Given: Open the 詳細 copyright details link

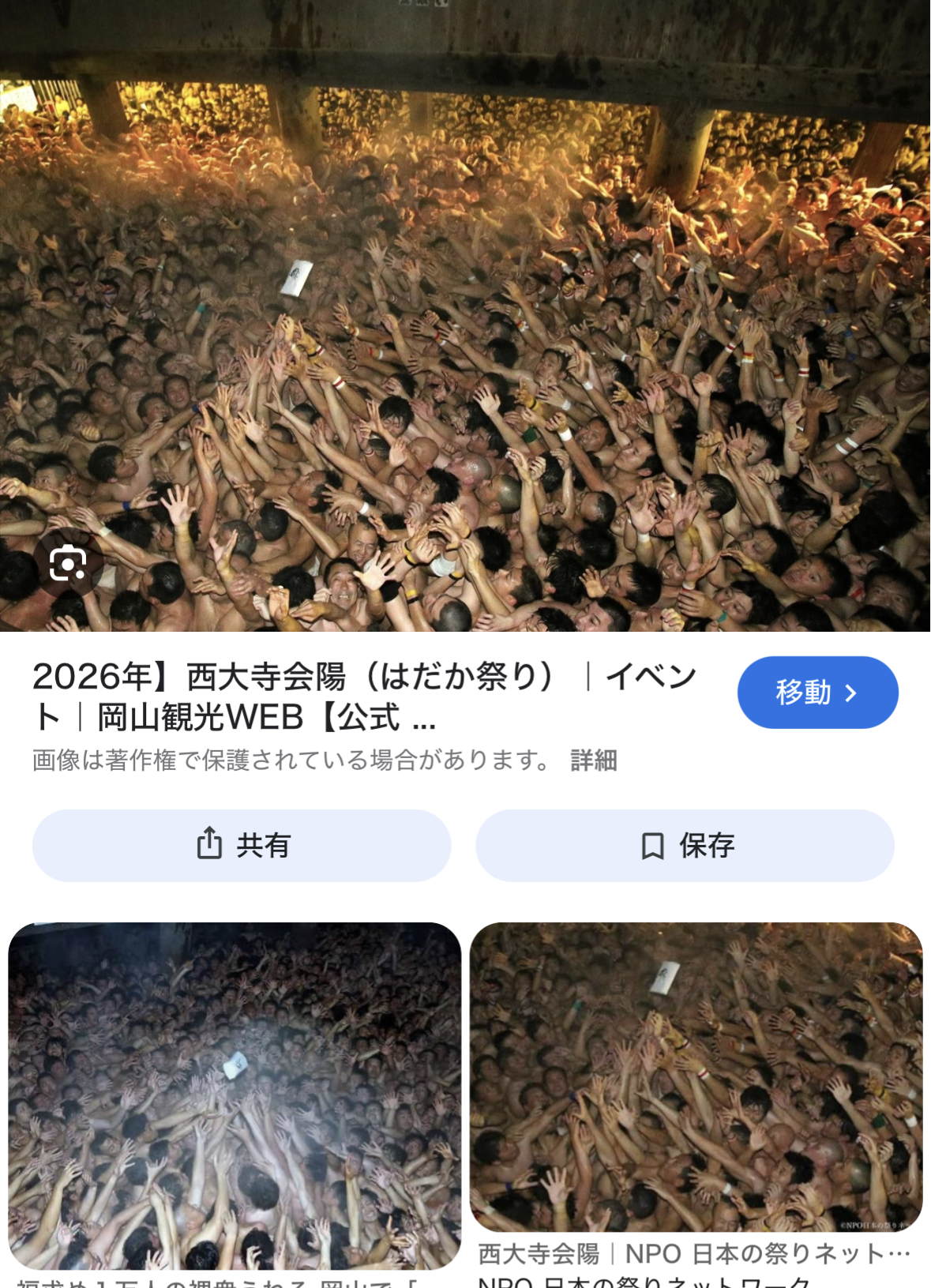Looking at the screenshot, I should (594, 760).
